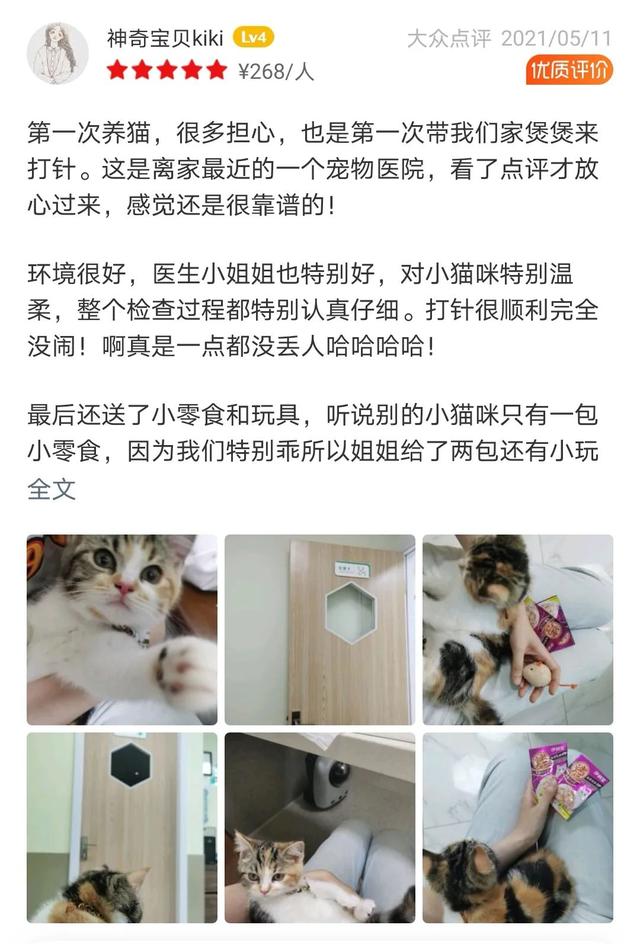This screenshot has height=944, width=640.
Task: Open 神奇宝贝kiki's profile avatar
Action: (58, 53)
